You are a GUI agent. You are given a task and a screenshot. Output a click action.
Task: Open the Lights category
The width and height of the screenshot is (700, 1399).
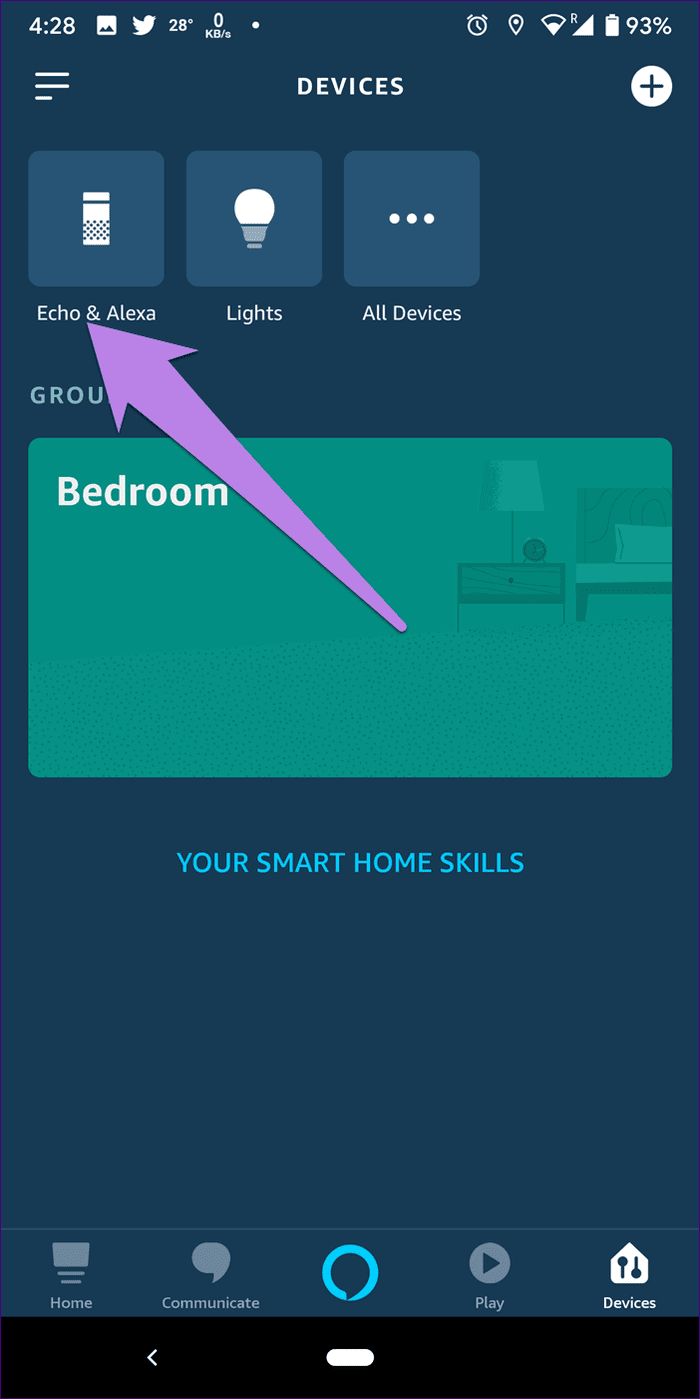[x=254, y=219]
